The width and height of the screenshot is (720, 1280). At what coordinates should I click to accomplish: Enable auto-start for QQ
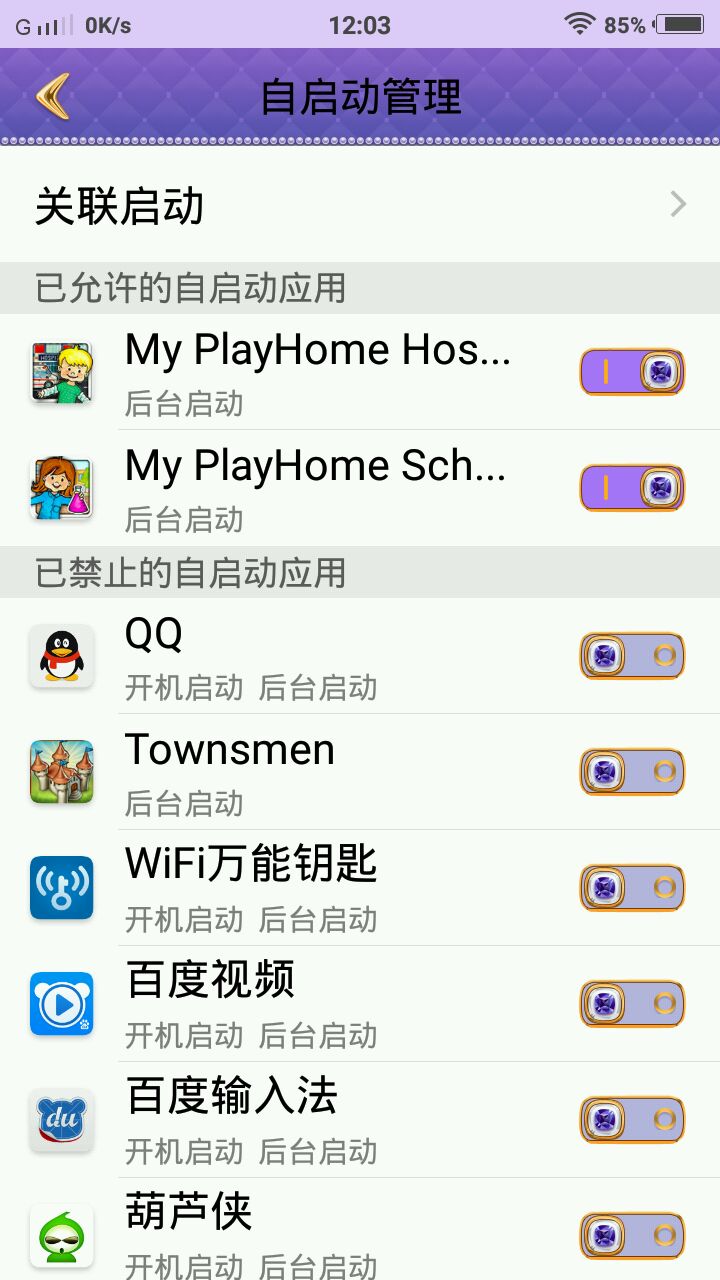click(632, 656)
